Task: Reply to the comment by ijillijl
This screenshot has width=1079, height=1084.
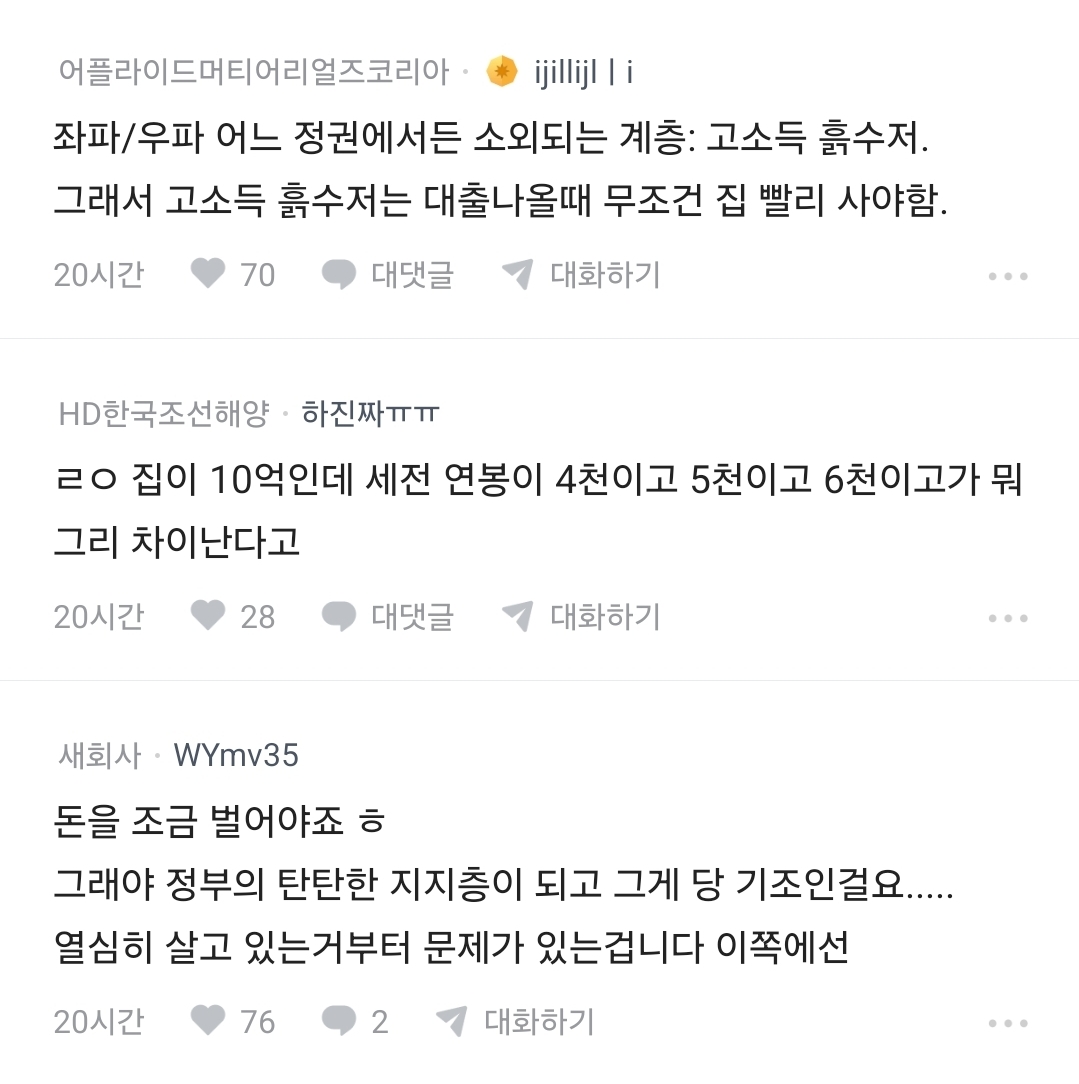Action: 387,274
